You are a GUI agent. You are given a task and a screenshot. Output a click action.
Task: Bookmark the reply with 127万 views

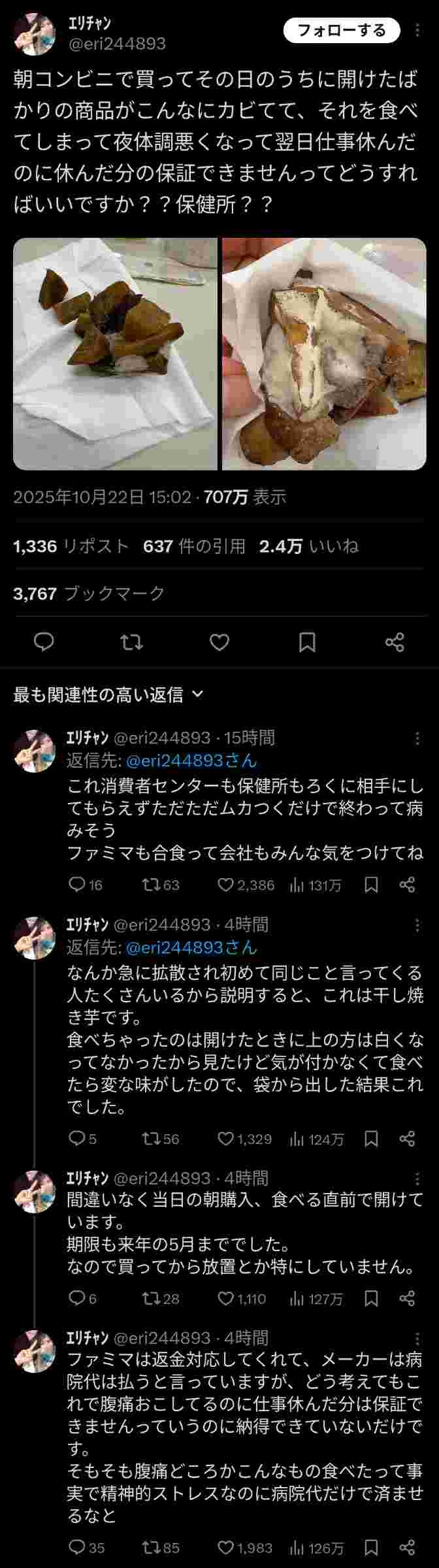(x=371, y=1298)
